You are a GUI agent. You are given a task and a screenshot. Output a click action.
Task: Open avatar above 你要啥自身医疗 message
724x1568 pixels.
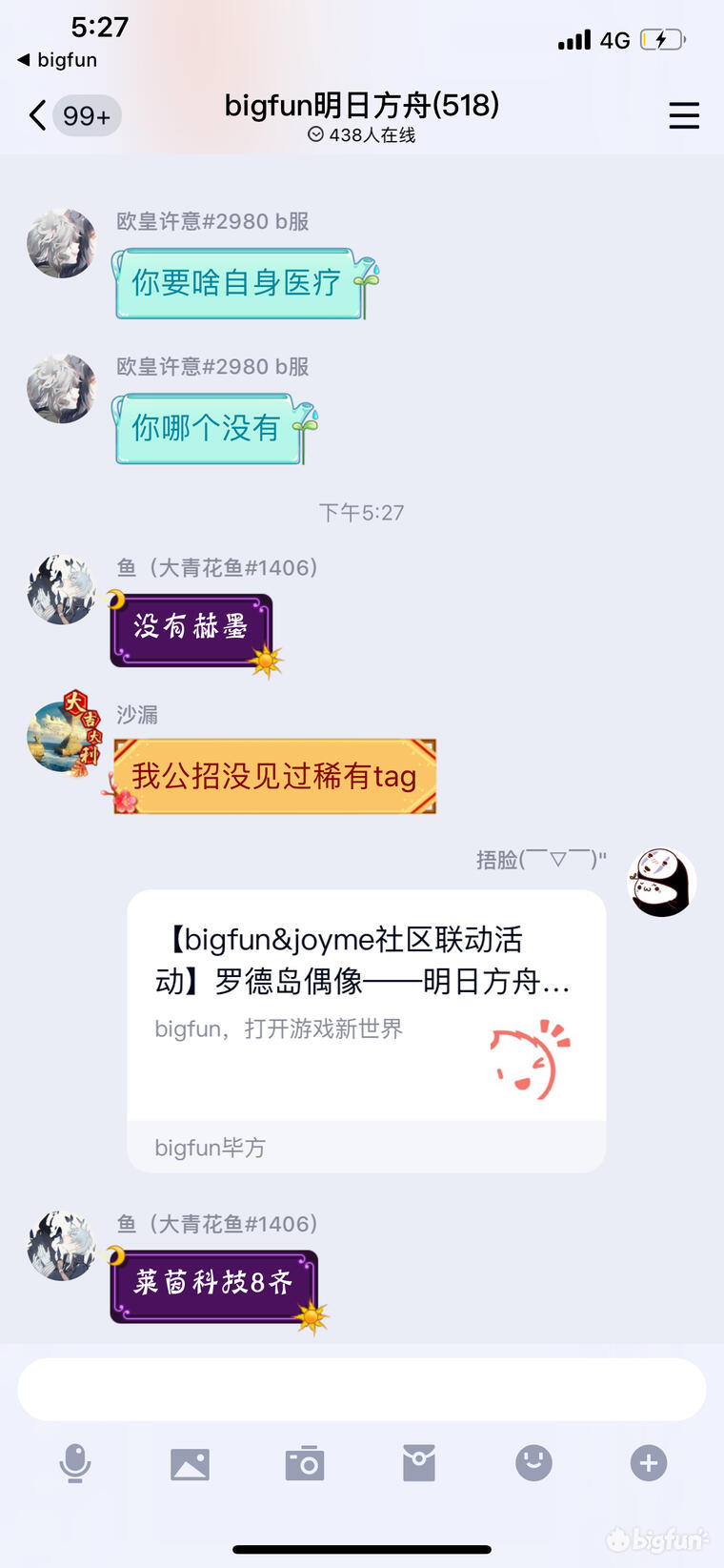[x=62, y=244]
